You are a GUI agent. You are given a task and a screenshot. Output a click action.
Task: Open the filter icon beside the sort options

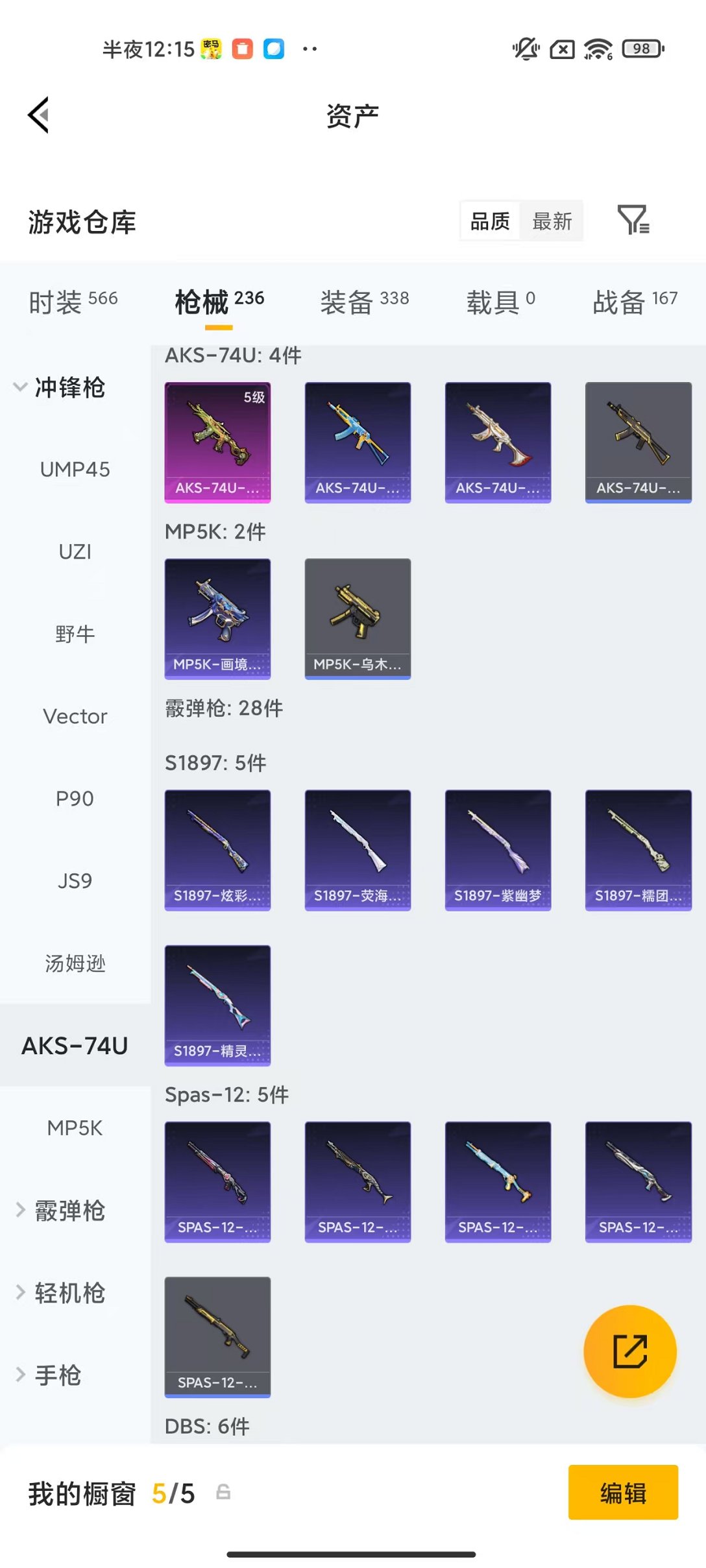click(633, 221)
